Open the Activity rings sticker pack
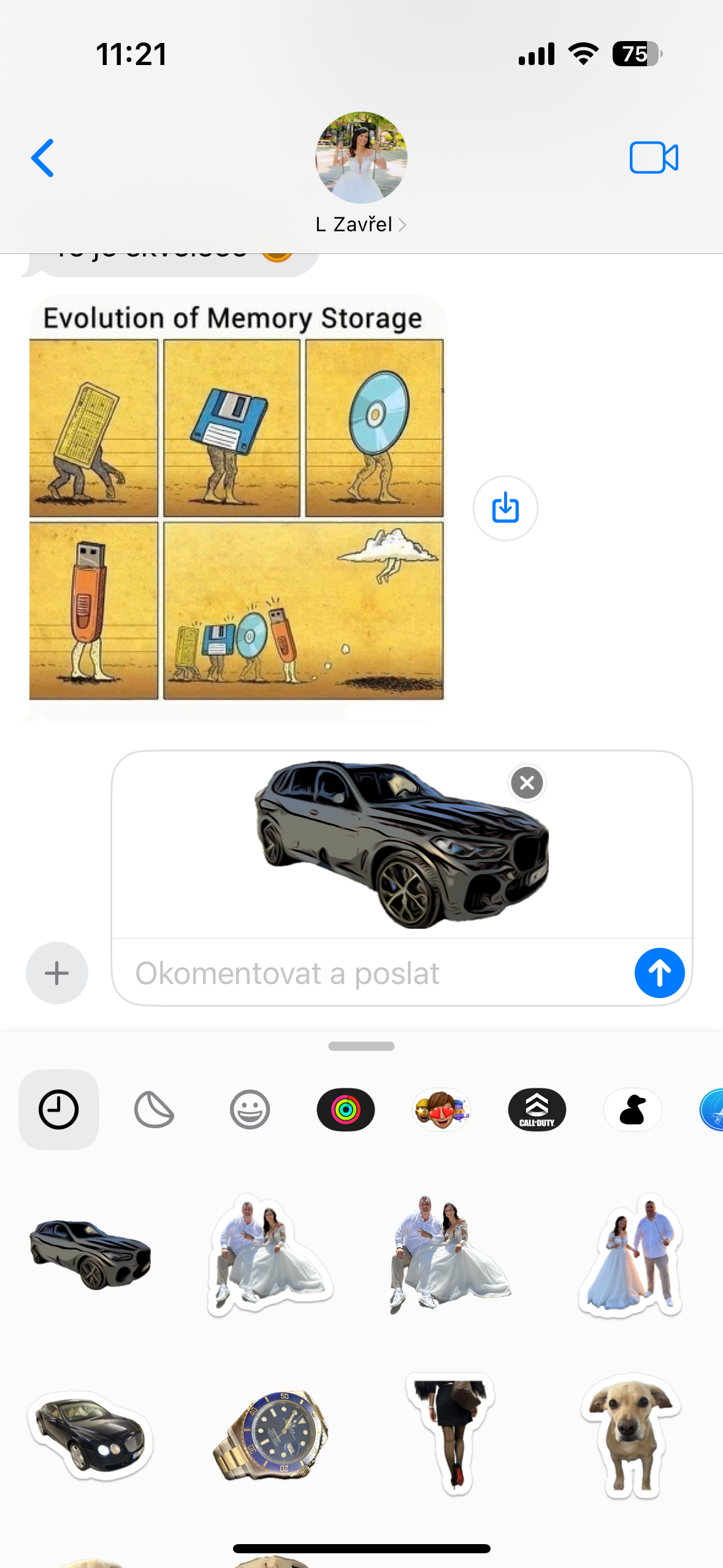This screenshot has width=723, height=1568. point(346,1109)
